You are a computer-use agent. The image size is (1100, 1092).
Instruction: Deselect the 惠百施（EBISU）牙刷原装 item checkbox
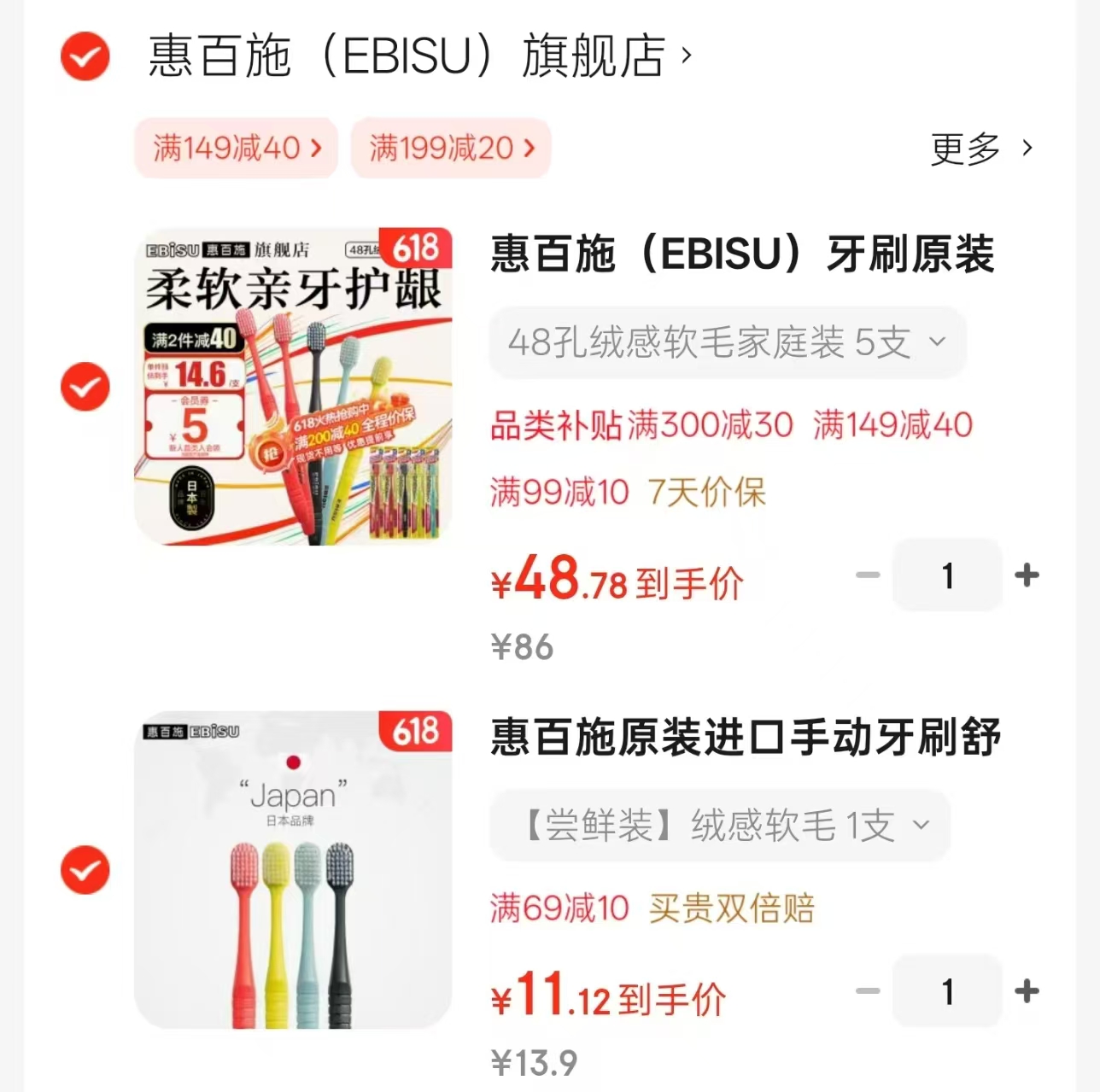pos(85,387)
